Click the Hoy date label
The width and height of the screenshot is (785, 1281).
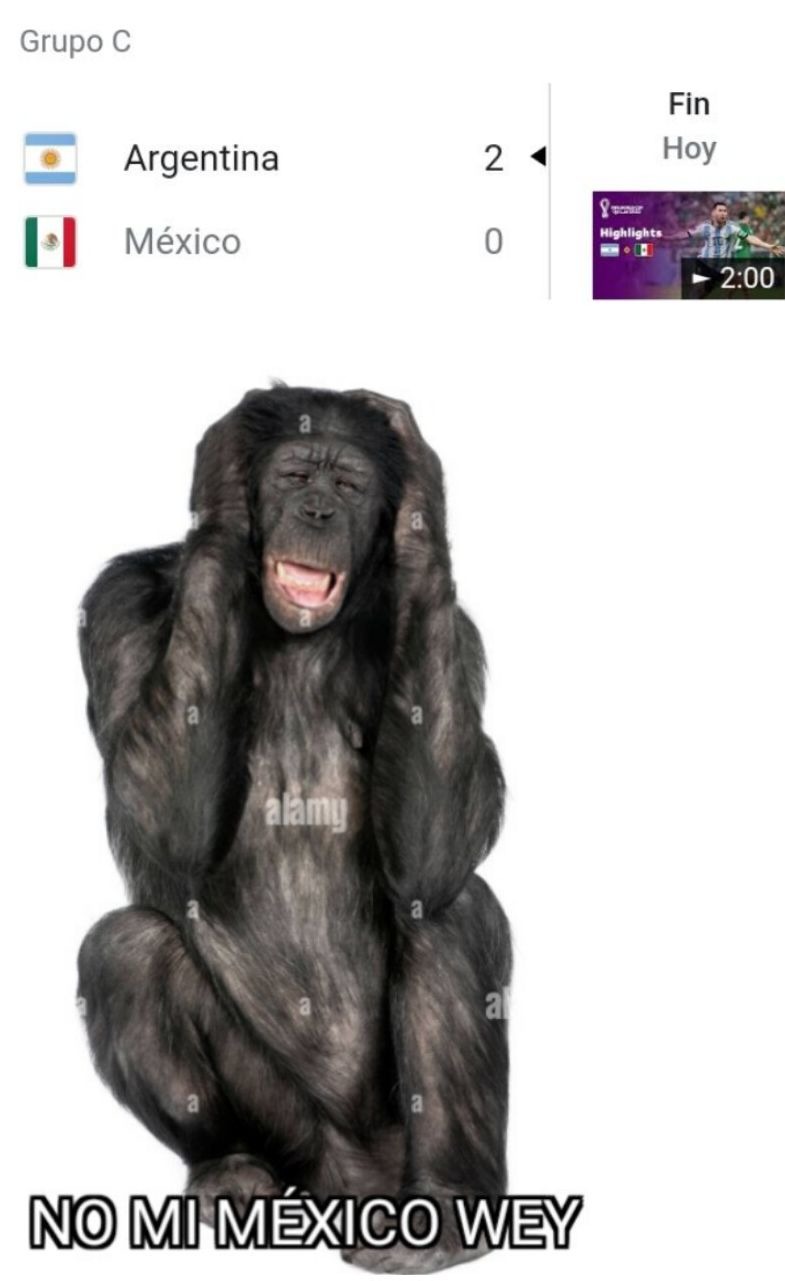point(686,148)
